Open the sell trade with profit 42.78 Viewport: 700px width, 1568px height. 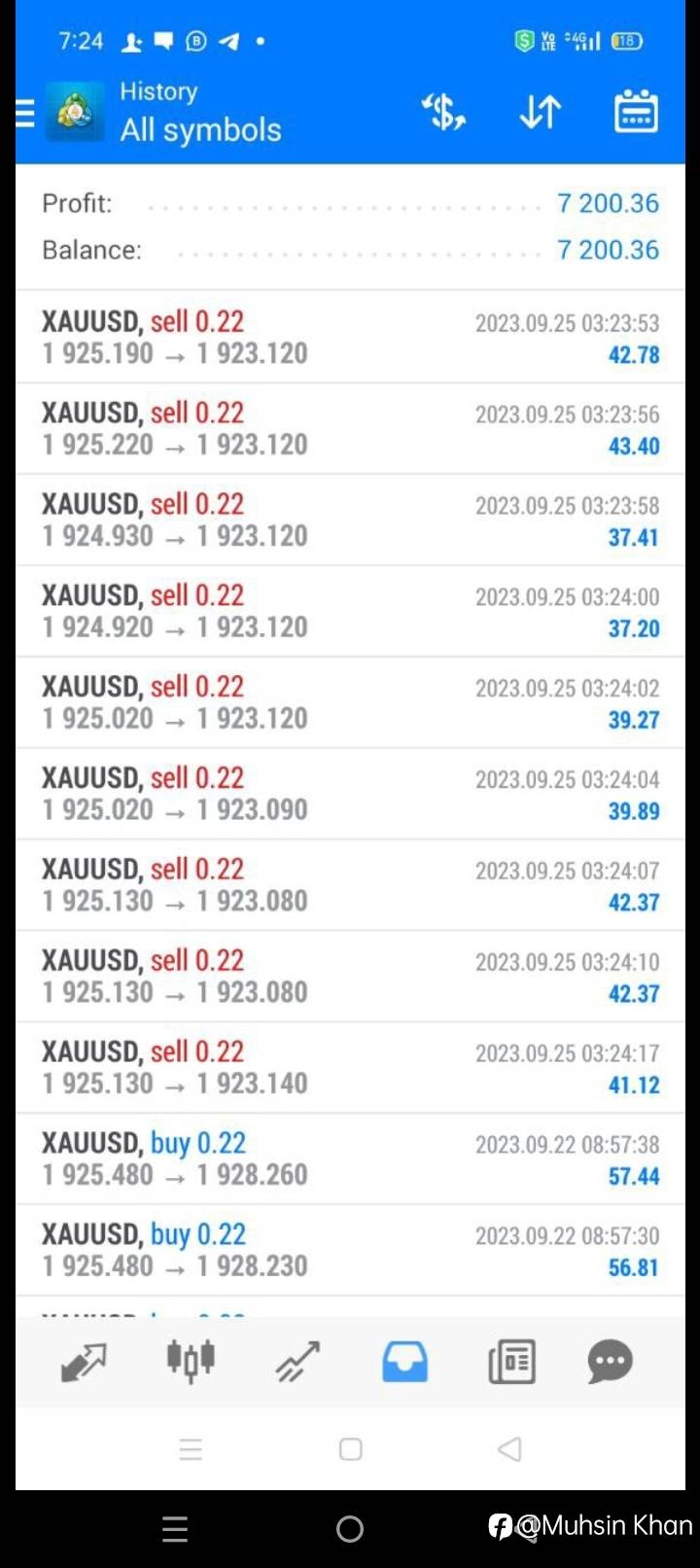pyautogui.click(x=350, y=338)
